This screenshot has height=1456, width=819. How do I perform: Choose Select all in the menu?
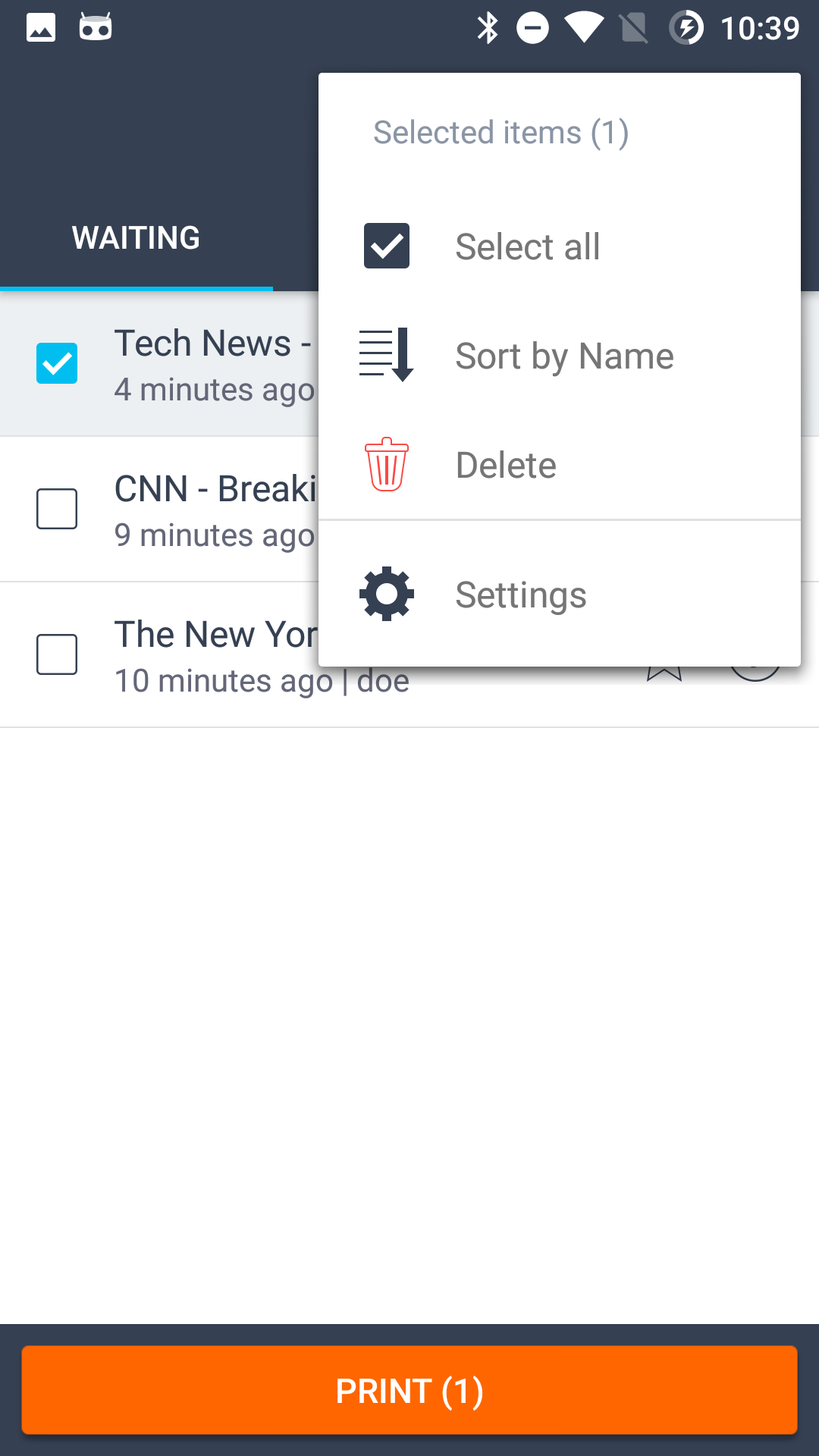[x=528, y=246]
